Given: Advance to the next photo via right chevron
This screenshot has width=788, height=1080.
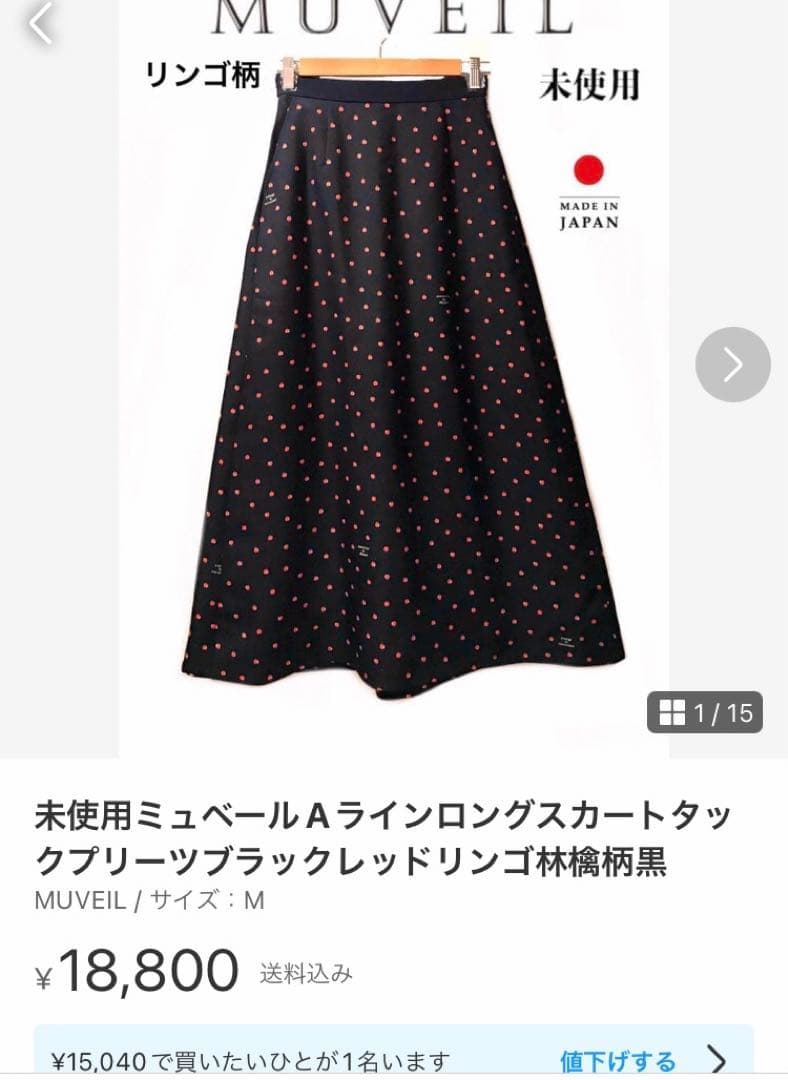Looking at the screenshot, I should coord(733,364).
